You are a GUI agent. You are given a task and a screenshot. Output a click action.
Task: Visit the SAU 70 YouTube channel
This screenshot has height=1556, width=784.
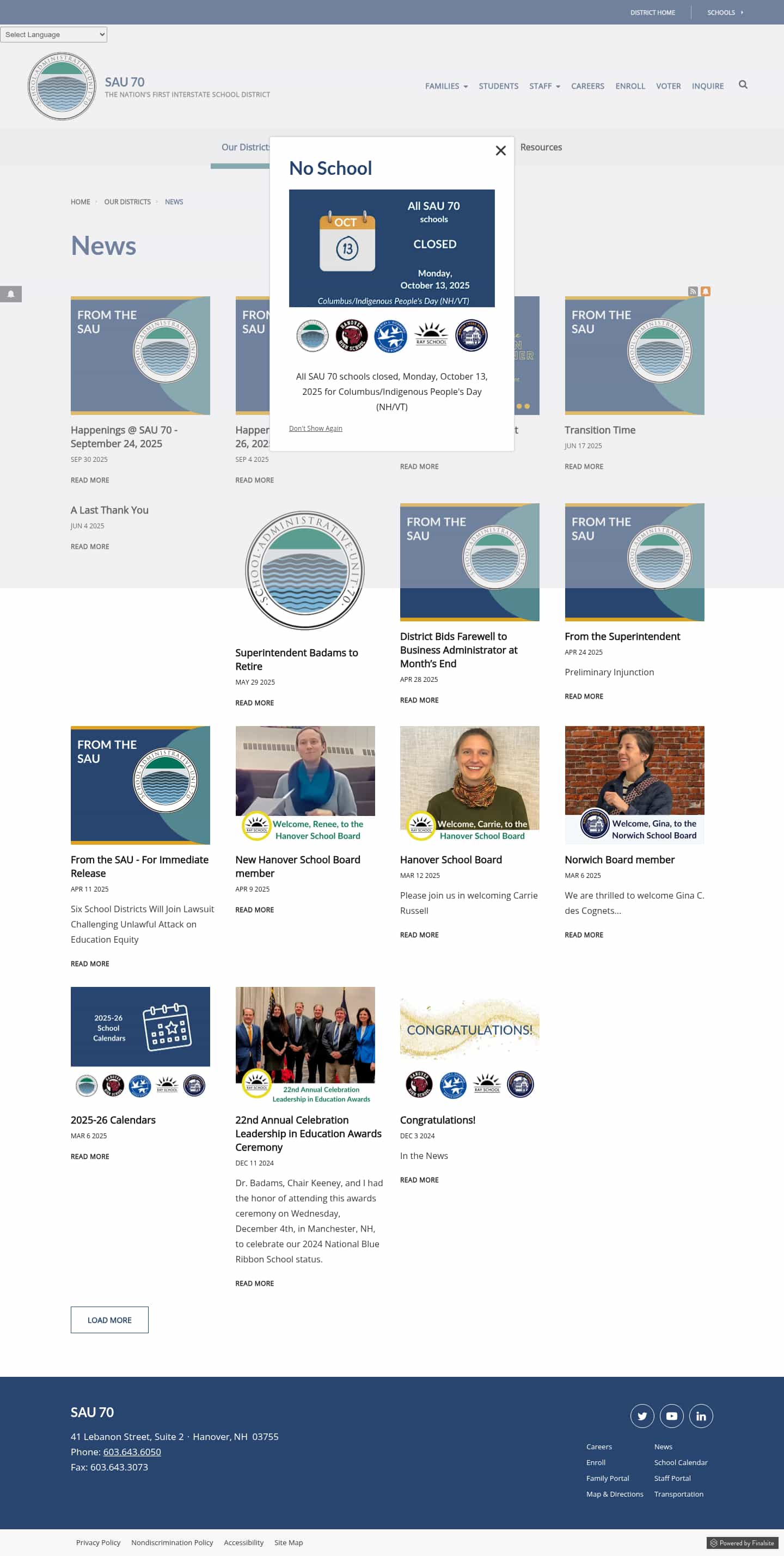coord(671,1416)
